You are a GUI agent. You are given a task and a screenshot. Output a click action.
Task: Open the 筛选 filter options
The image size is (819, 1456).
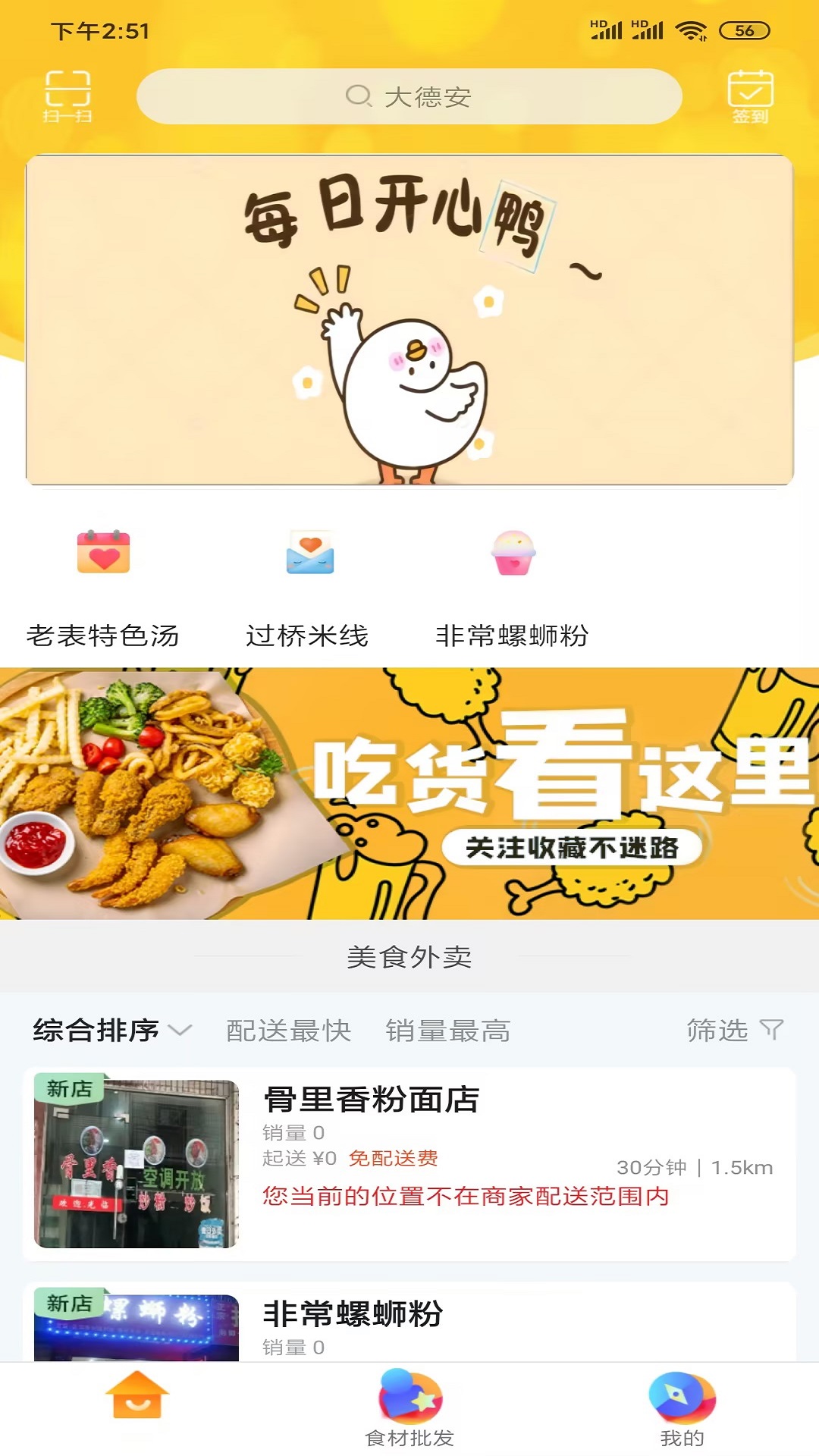tap(734, 1031)
